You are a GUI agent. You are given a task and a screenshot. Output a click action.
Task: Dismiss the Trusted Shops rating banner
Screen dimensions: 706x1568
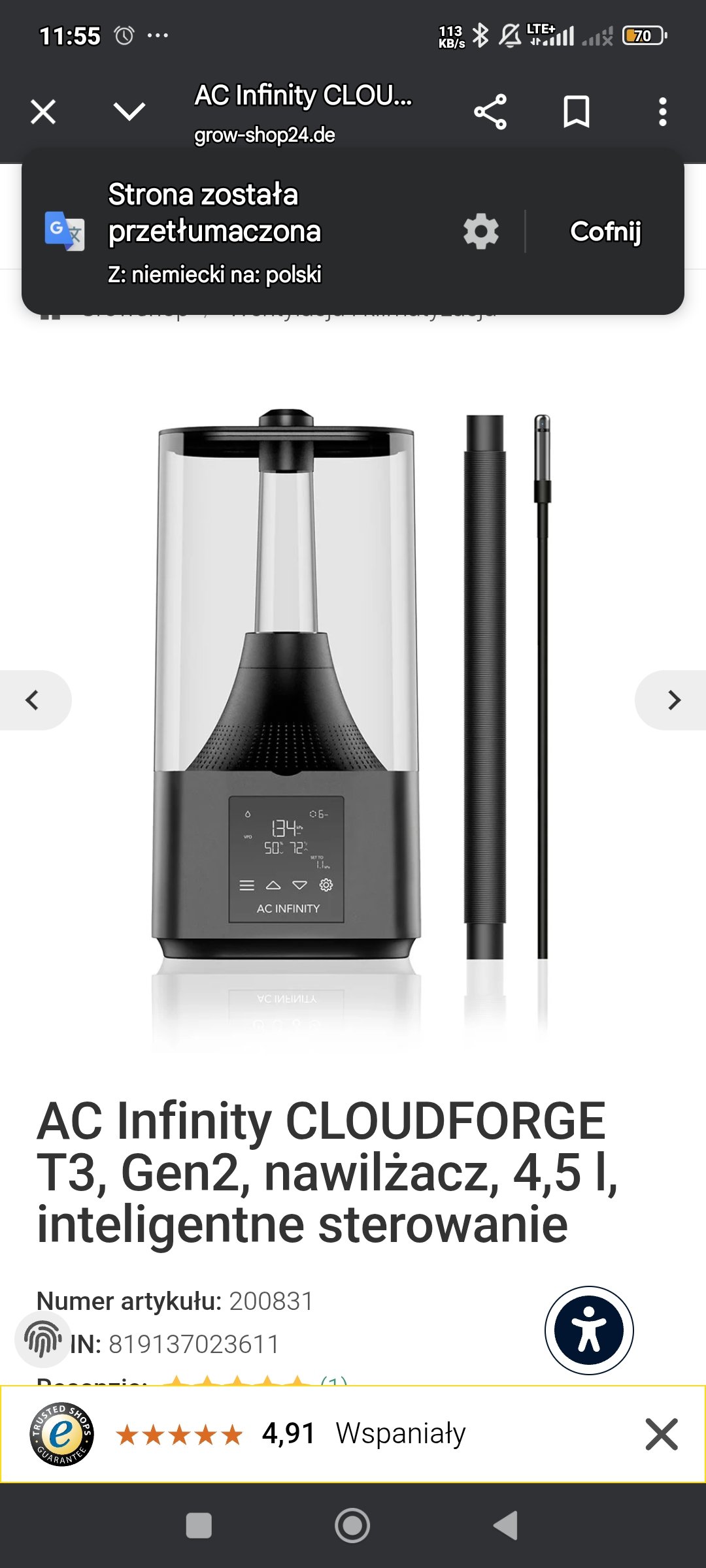pyautogui.click(x=661, y=1434)
